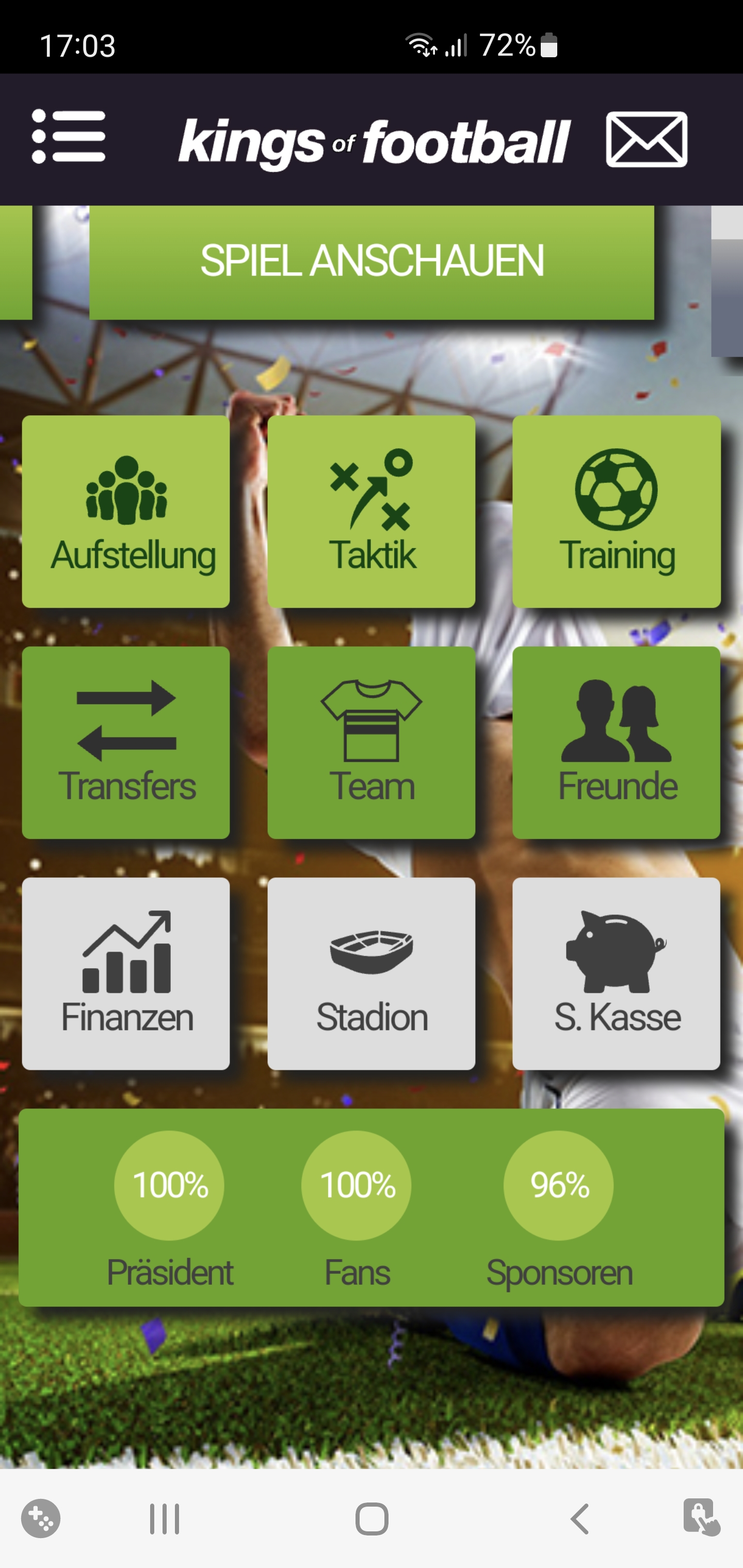Open the Transfers market

(x=126, y=743)
